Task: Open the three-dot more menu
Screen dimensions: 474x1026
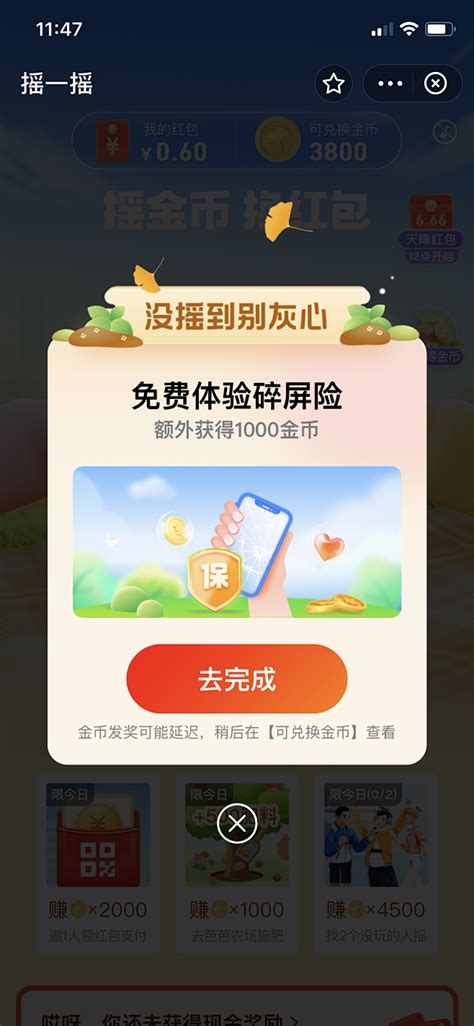Action: pos(390,84)
